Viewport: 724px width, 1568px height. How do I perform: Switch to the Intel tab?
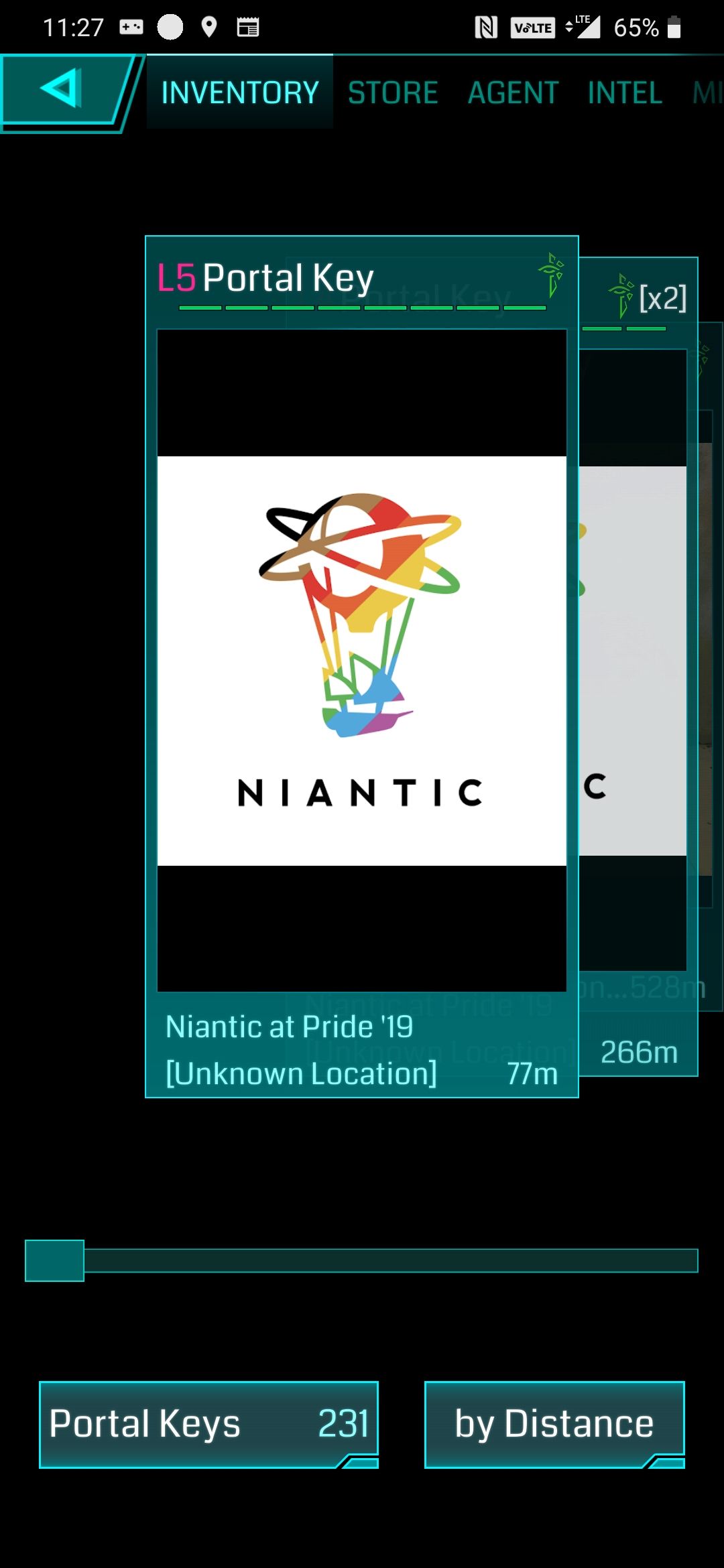pyautogui.click(x=625, y=92)
